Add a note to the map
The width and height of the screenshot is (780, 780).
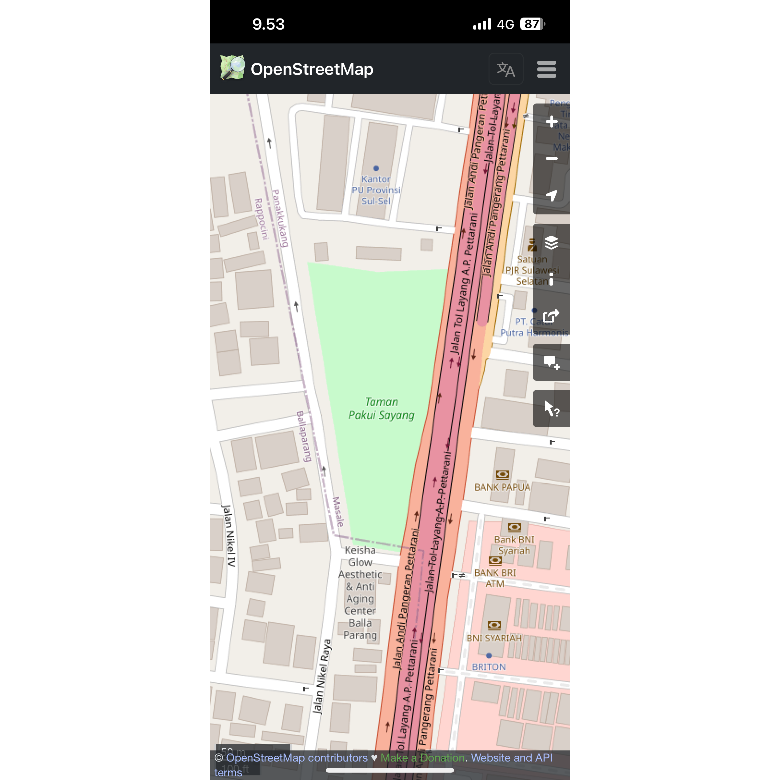(x=552, y=362)
